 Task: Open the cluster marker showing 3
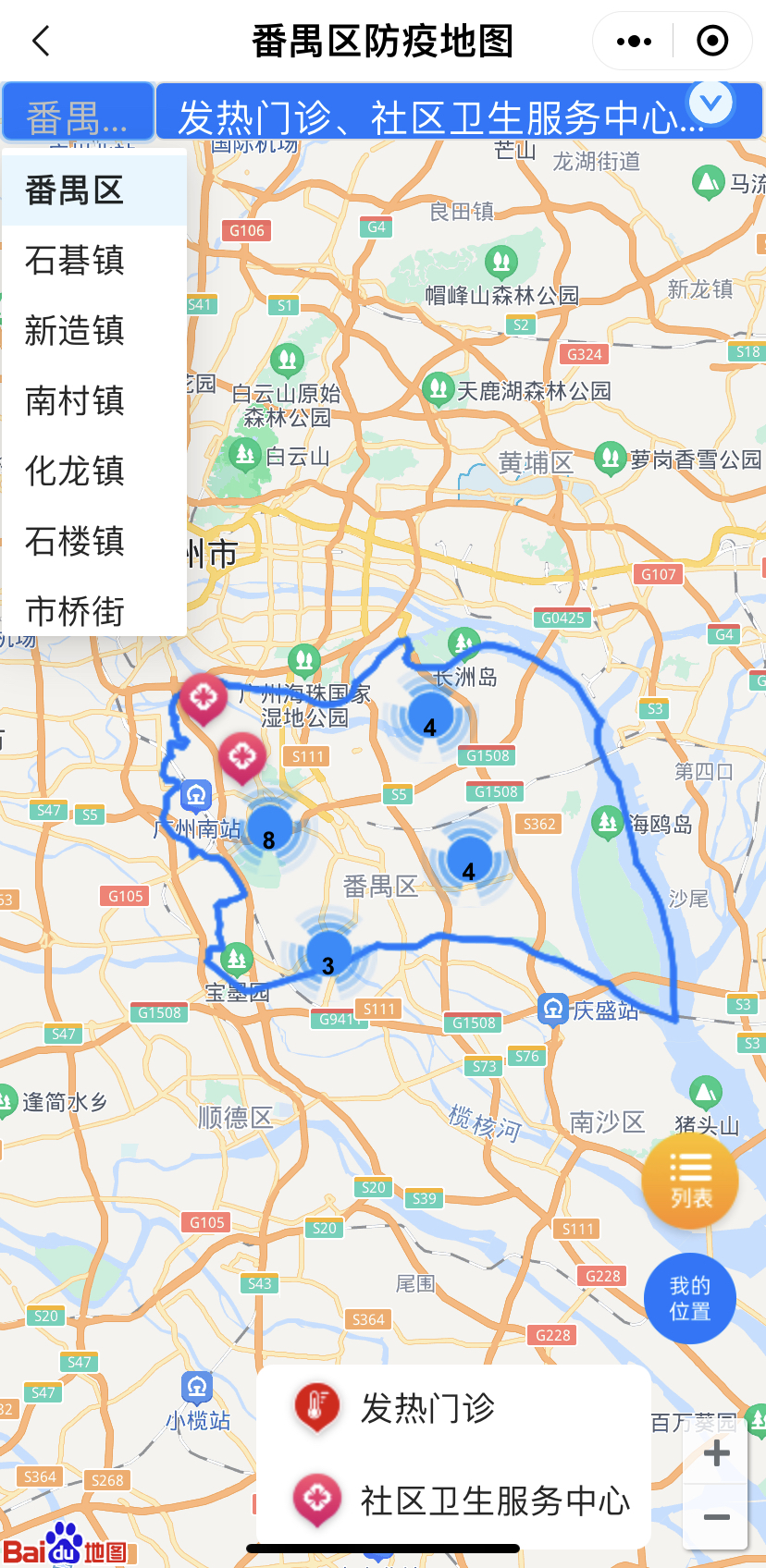point(327,957)
